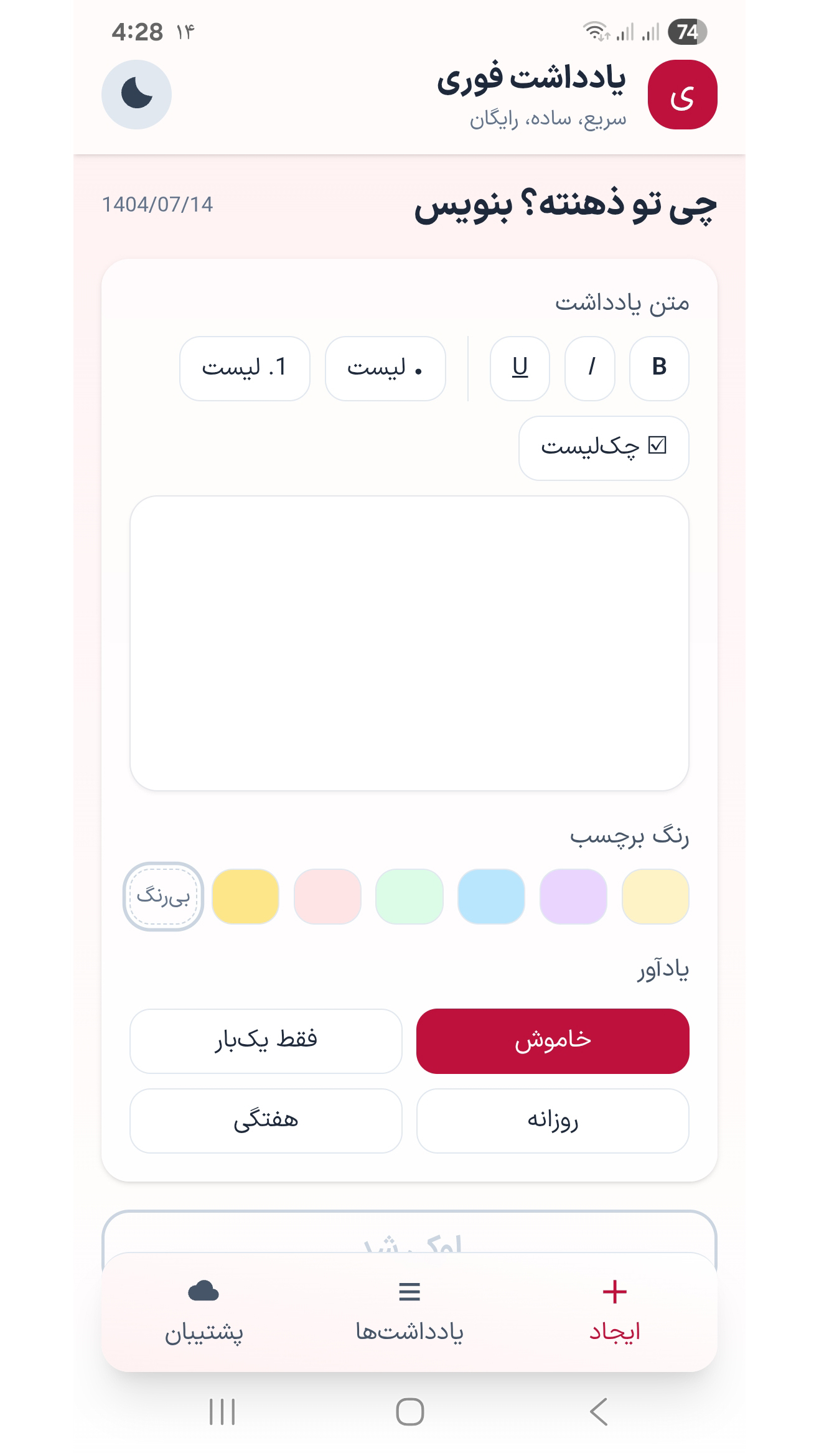Open the پشتیبان backup tab
The width and height of the screenshot is (819, 1456).
(x=204, y=1312)
